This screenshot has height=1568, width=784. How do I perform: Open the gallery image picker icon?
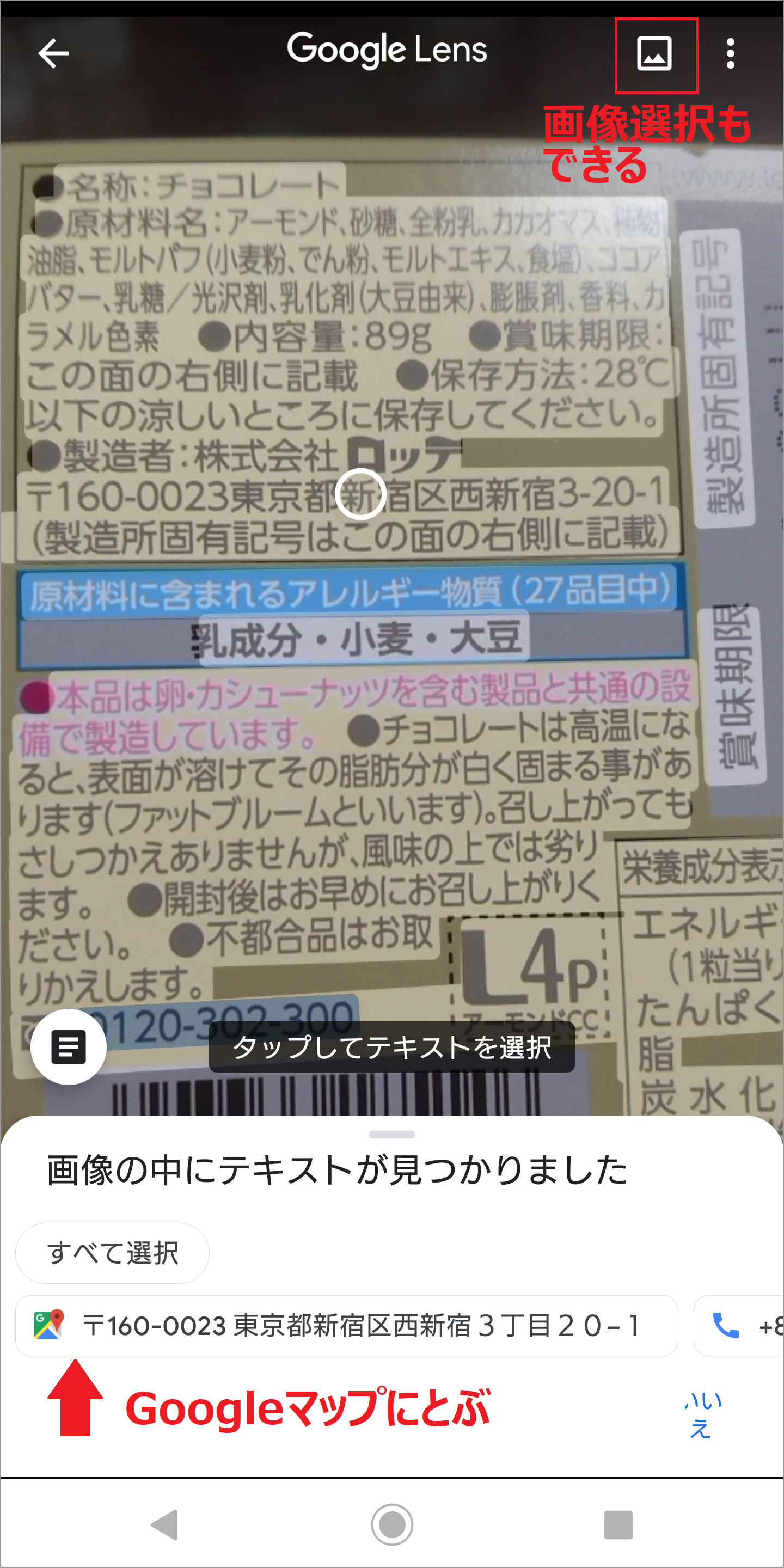pos(654,53)
